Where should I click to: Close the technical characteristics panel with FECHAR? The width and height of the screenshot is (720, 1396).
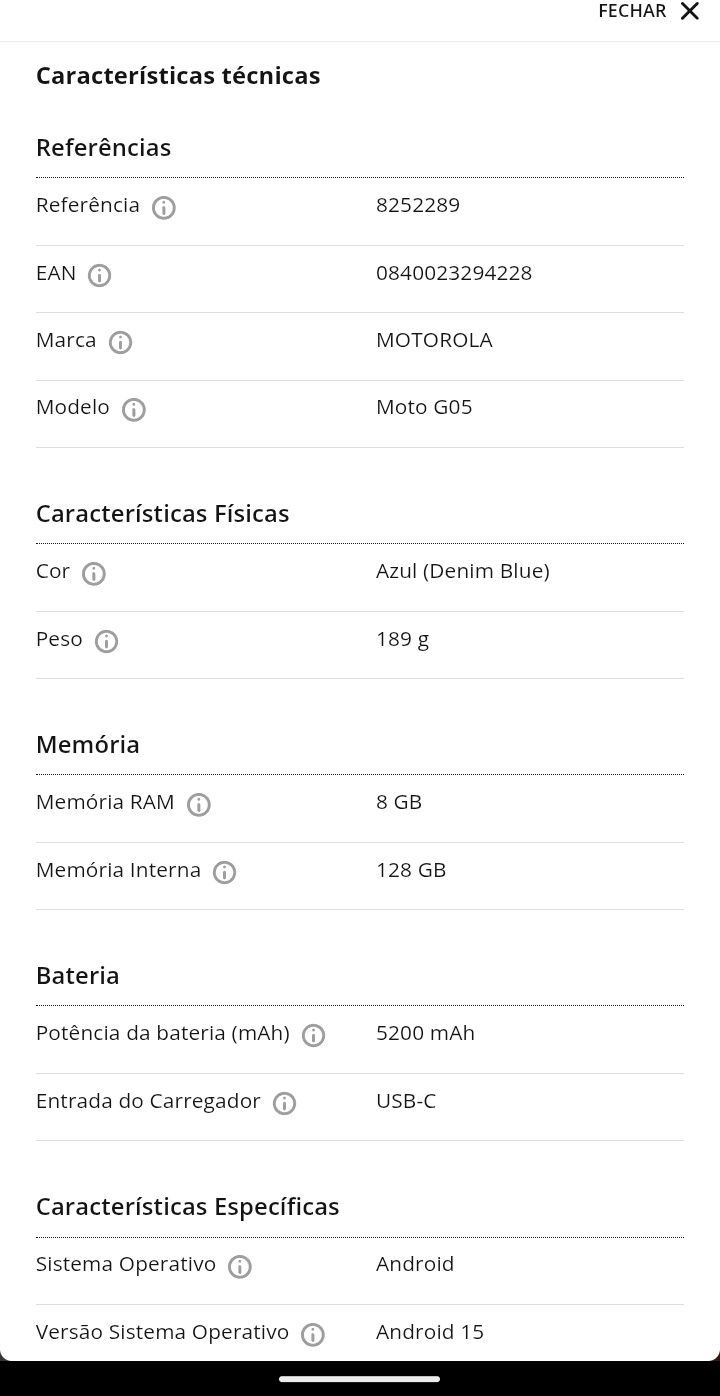click(x=649, y=12)
